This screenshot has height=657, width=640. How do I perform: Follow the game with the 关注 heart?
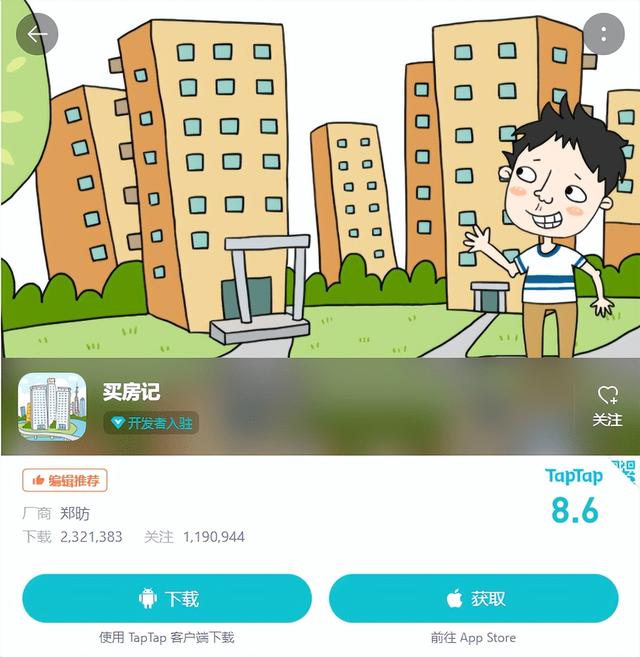point(607,406)
